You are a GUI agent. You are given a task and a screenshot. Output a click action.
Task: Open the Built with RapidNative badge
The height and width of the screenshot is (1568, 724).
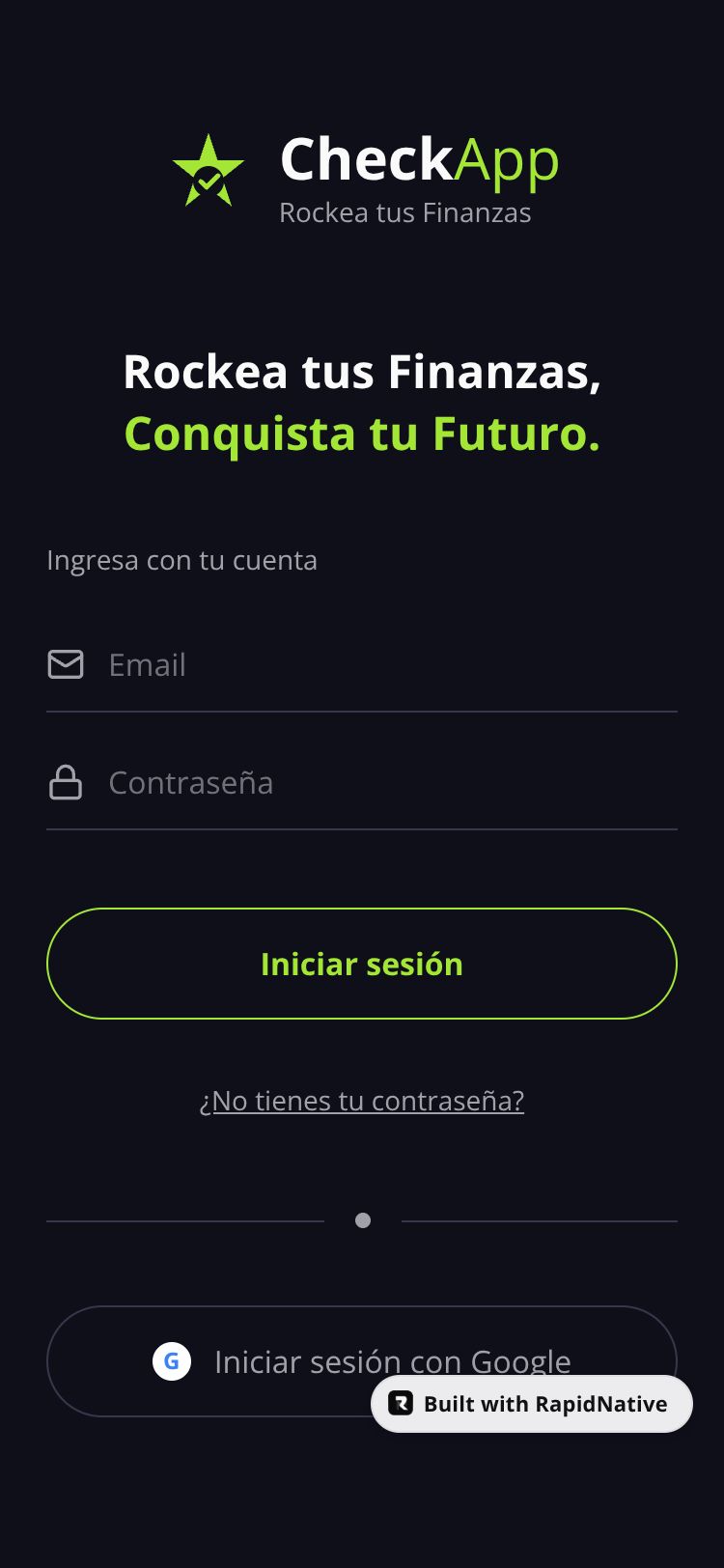(532, 1404)
